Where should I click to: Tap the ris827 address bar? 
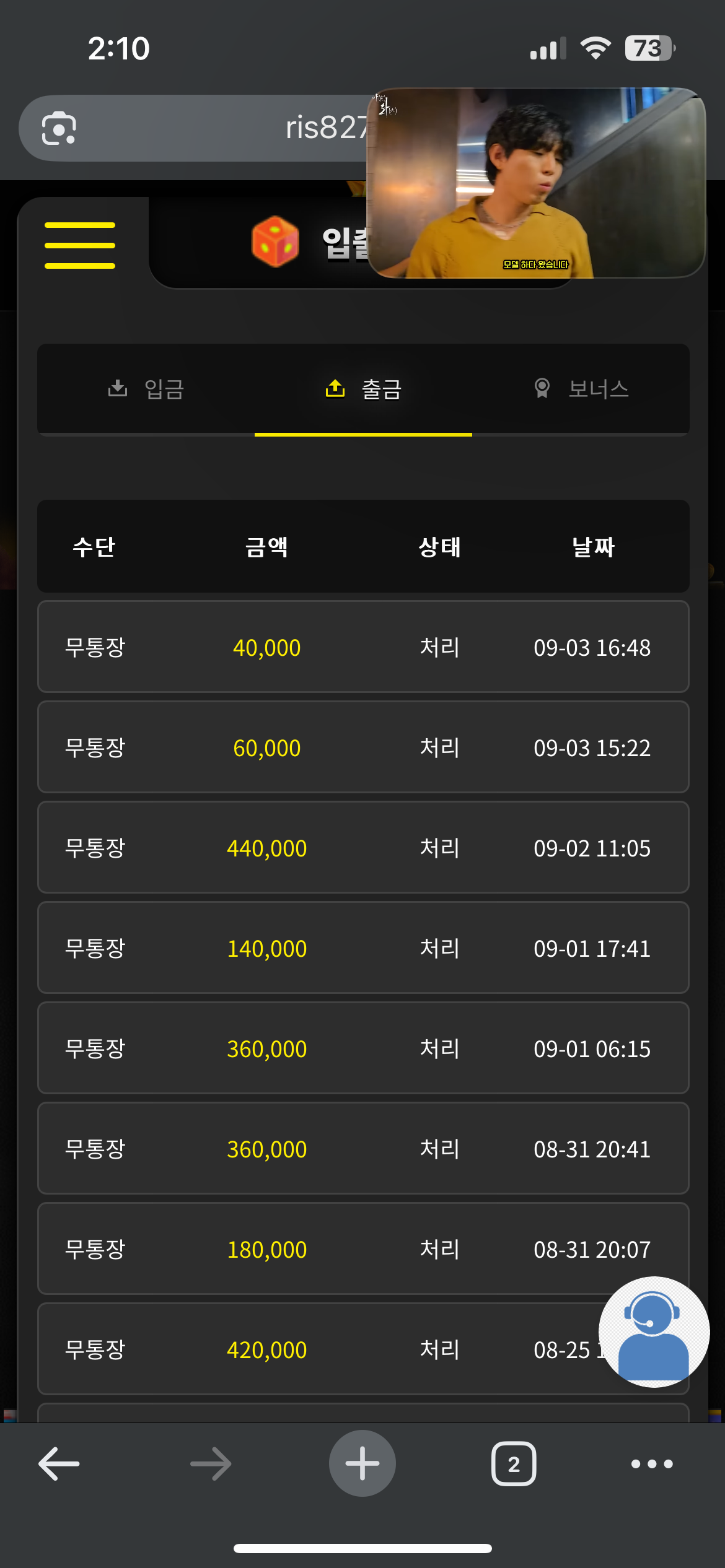coord(204,128)
